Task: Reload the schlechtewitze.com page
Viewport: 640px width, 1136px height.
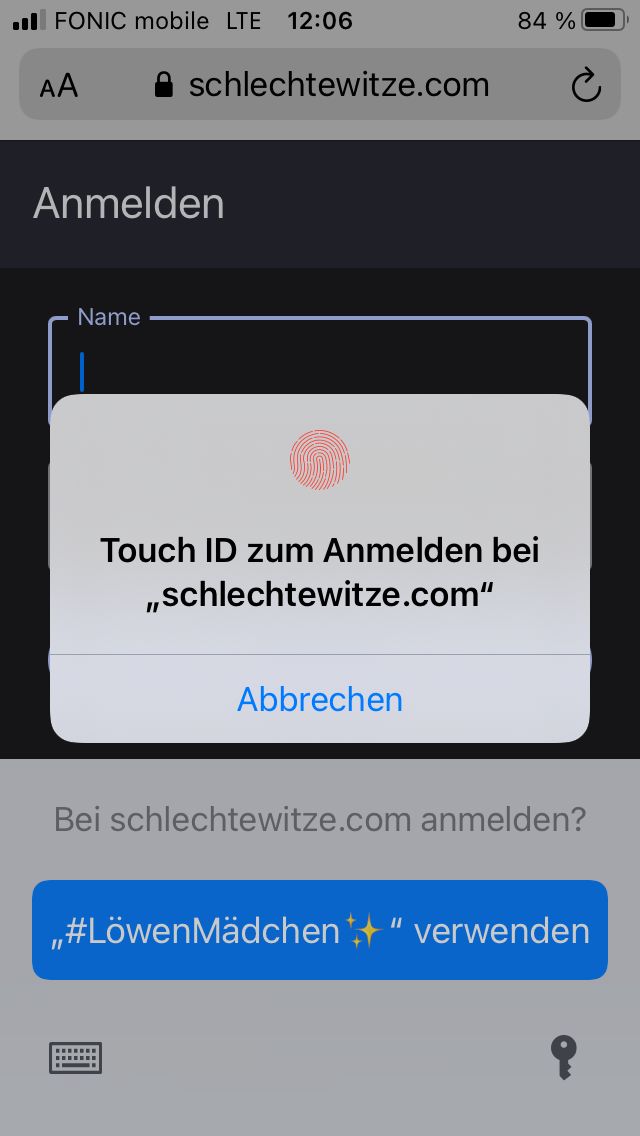Action: coord(586,86)
